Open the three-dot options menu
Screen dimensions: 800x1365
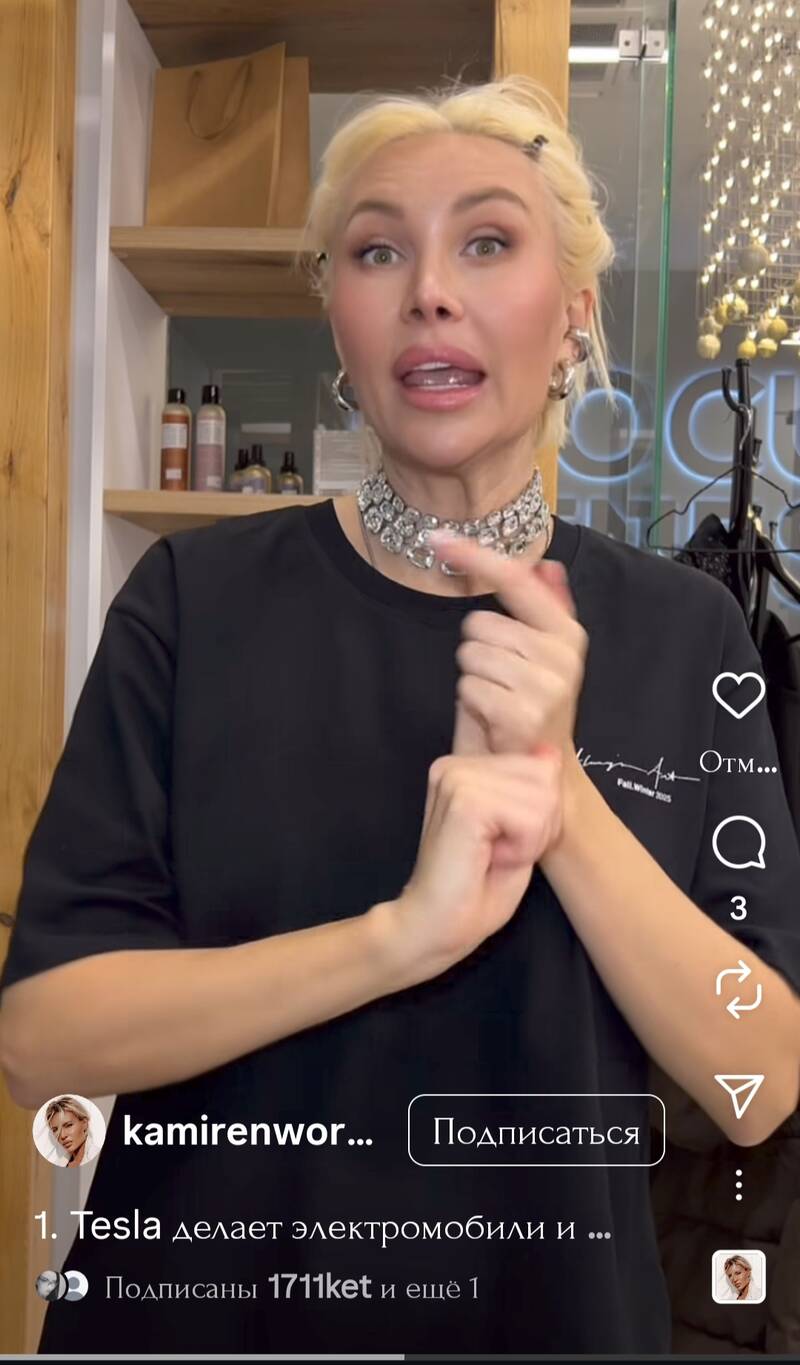[x=738, y=1185]
